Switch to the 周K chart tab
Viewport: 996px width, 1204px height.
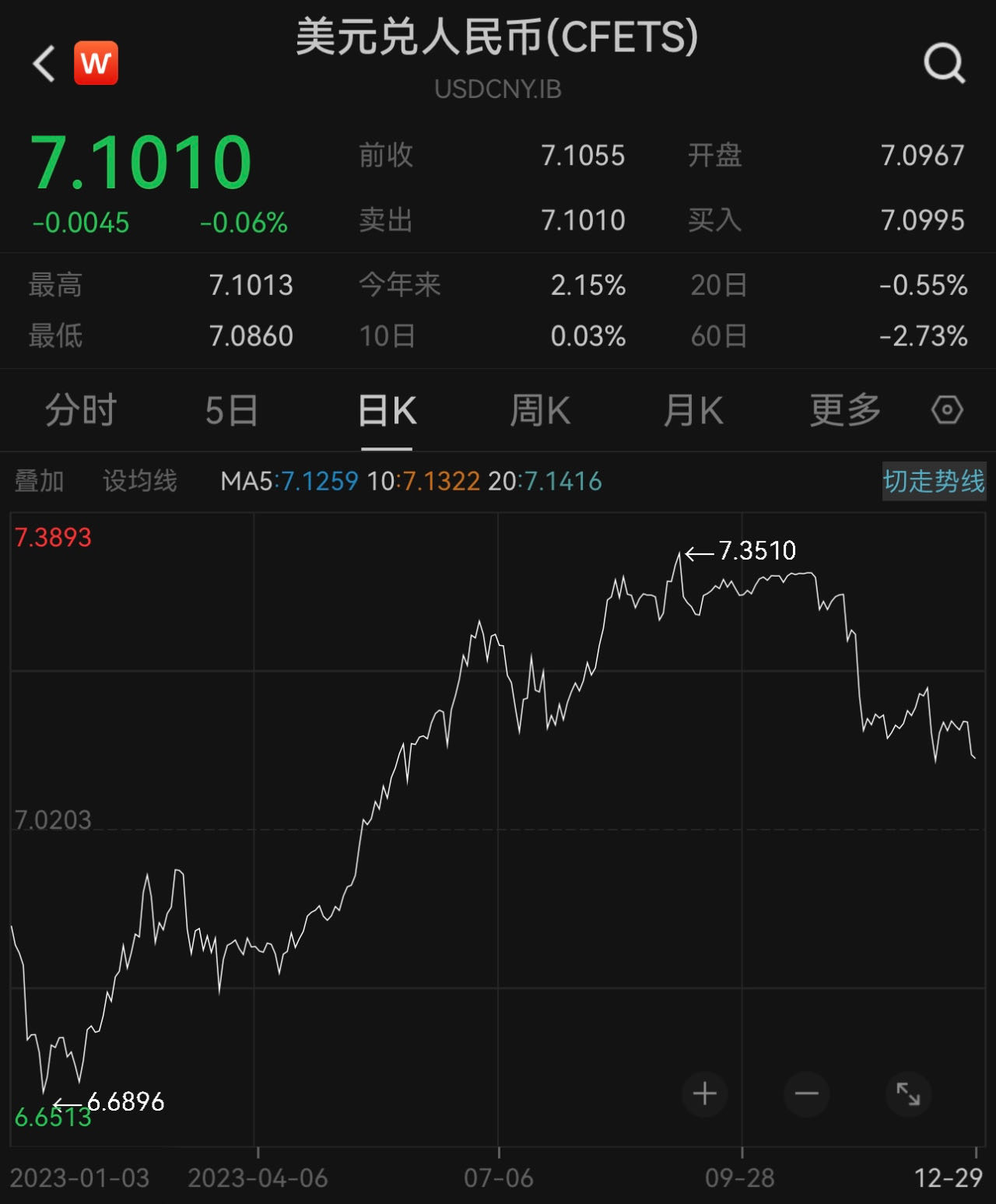[x=540, y=410]
